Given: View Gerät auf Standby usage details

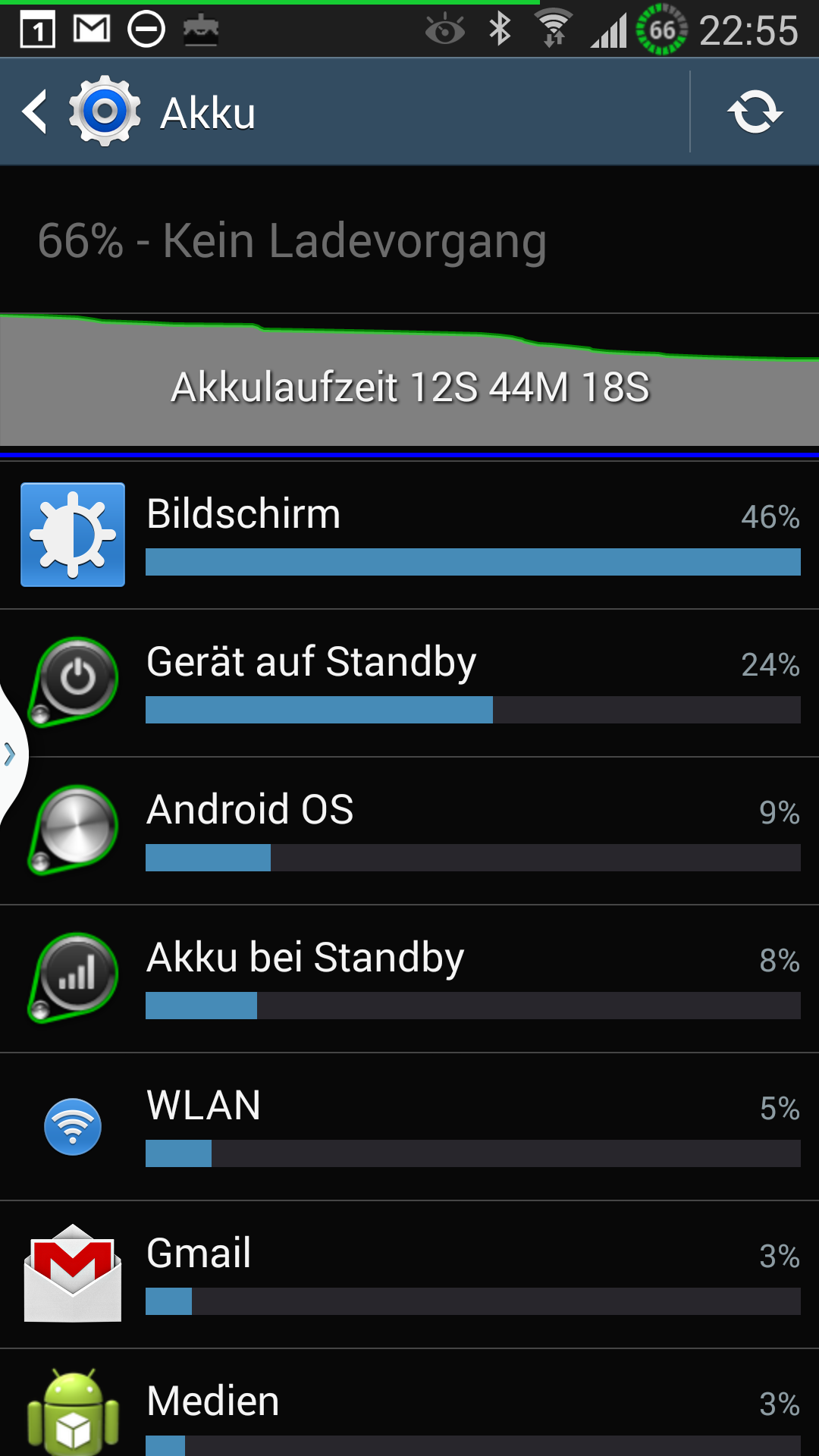Looking at the screenshot, I should pyautogui.click(x=409, y=682).
